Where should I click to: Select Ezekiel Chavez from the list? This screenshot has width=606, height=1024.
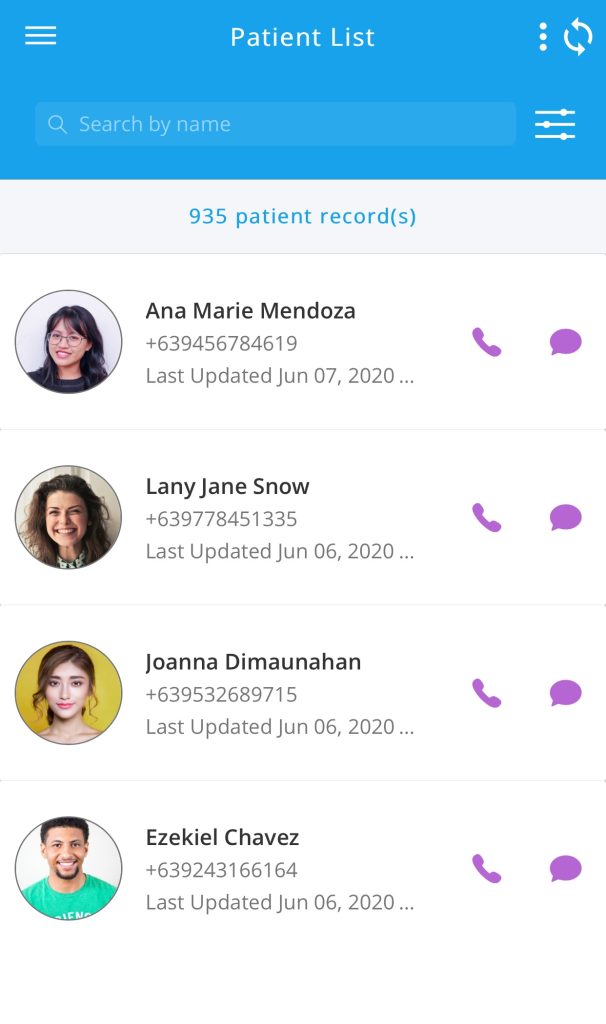coord(303,869)
